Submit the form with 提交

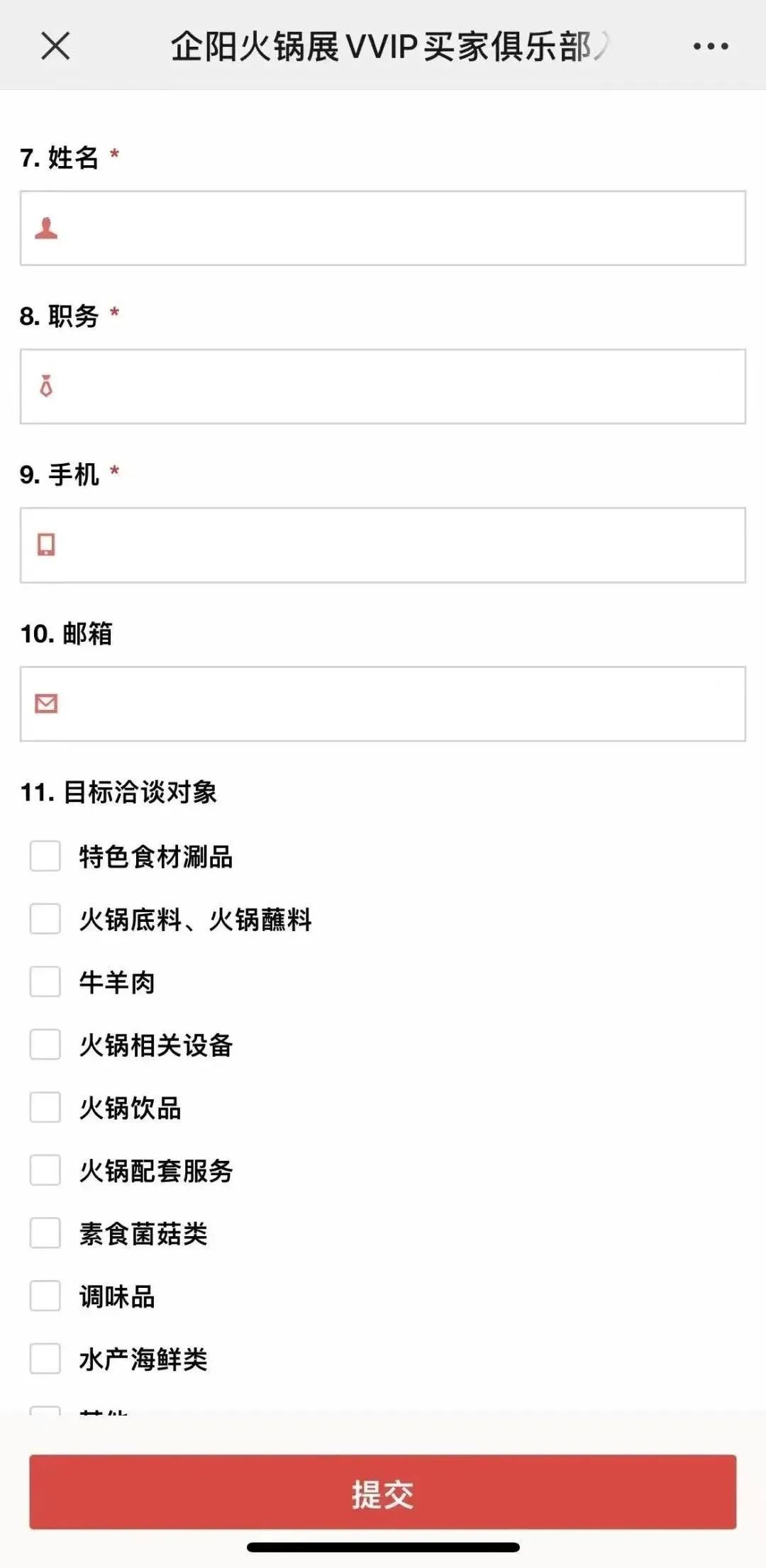[383, 1492]
